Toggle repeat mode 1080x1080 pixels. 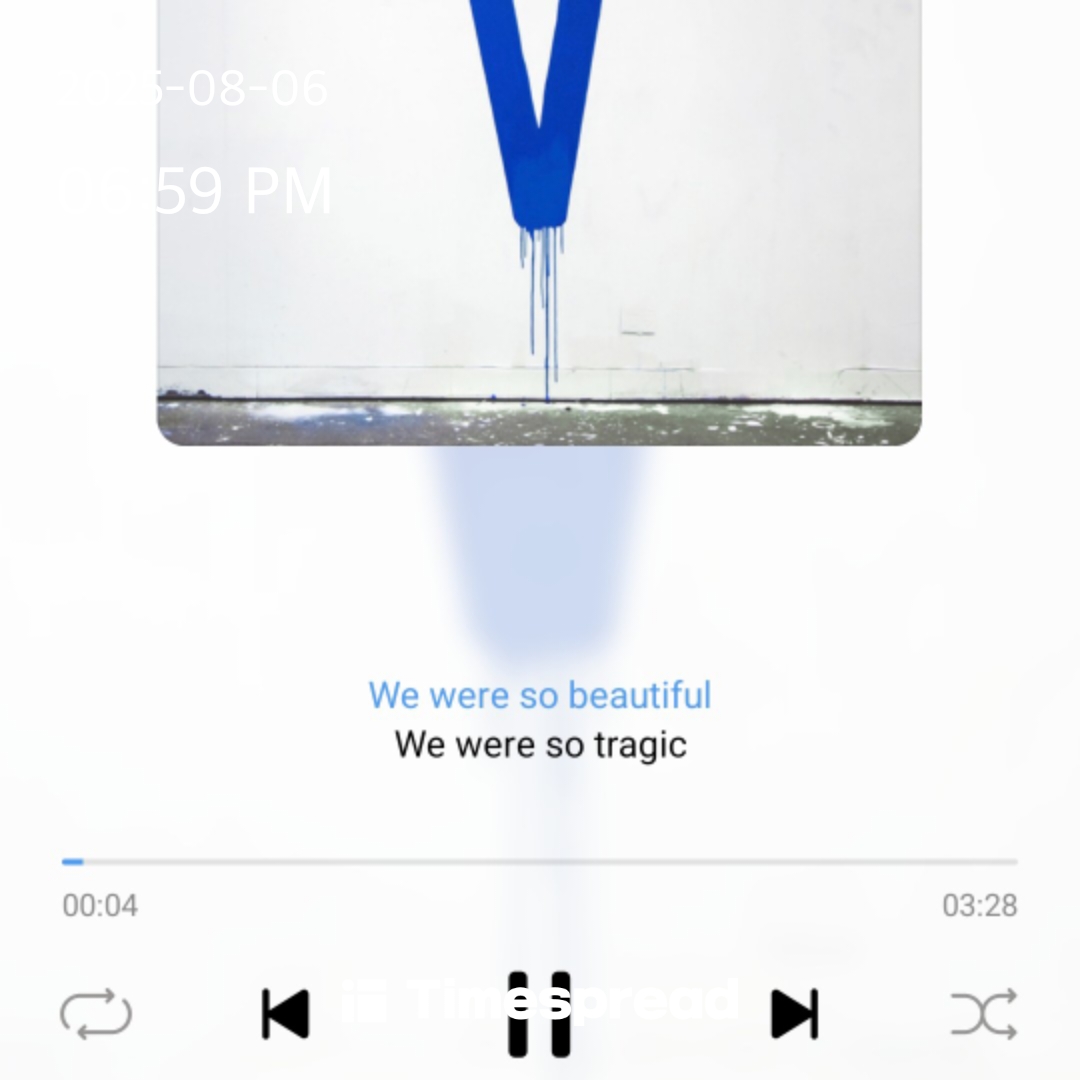click(x=96, y=1014)
